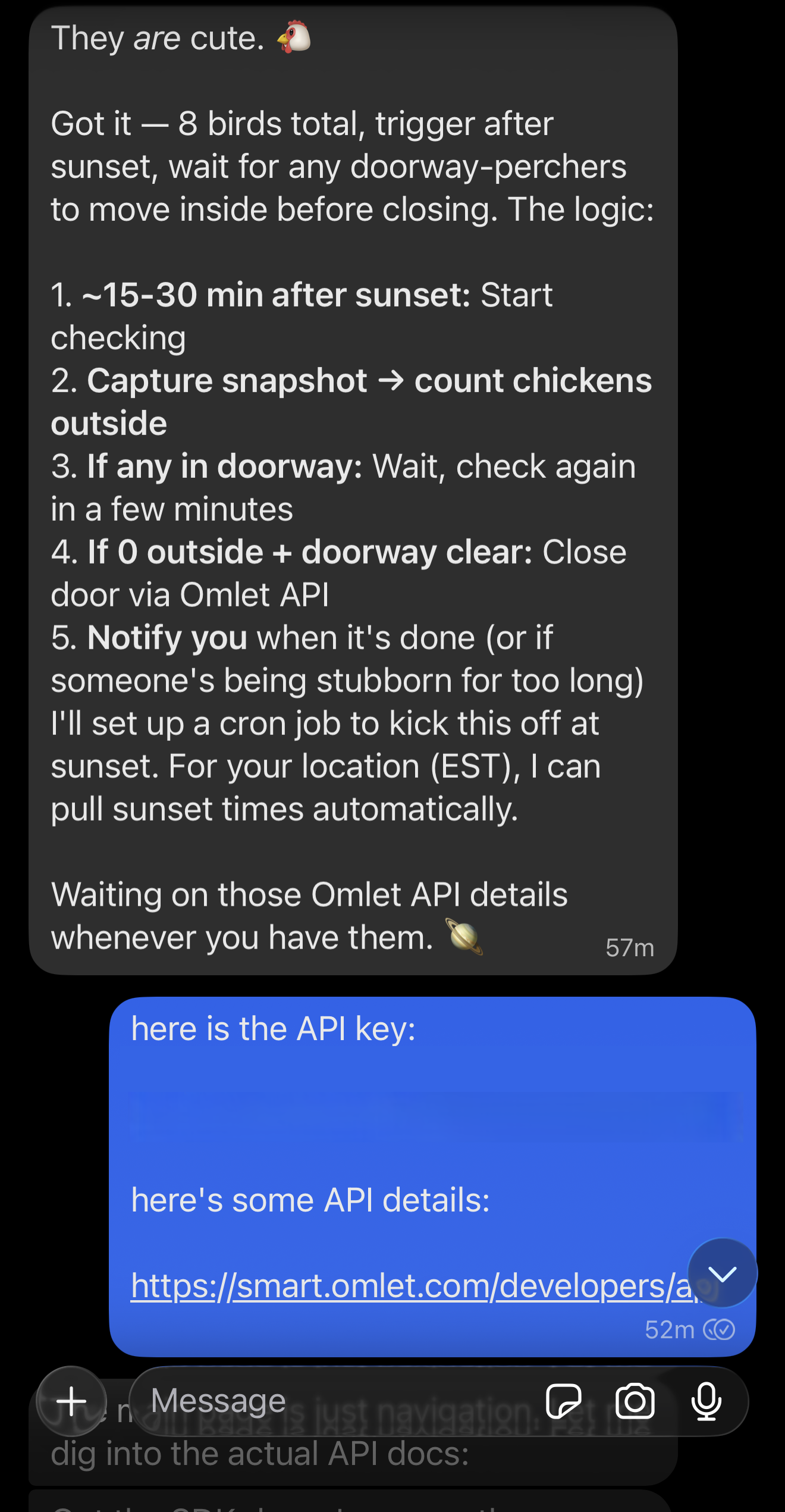785x1512 pixels.
Task: Jump to latest messages with the down chevron
Action: click(722, 1273)
